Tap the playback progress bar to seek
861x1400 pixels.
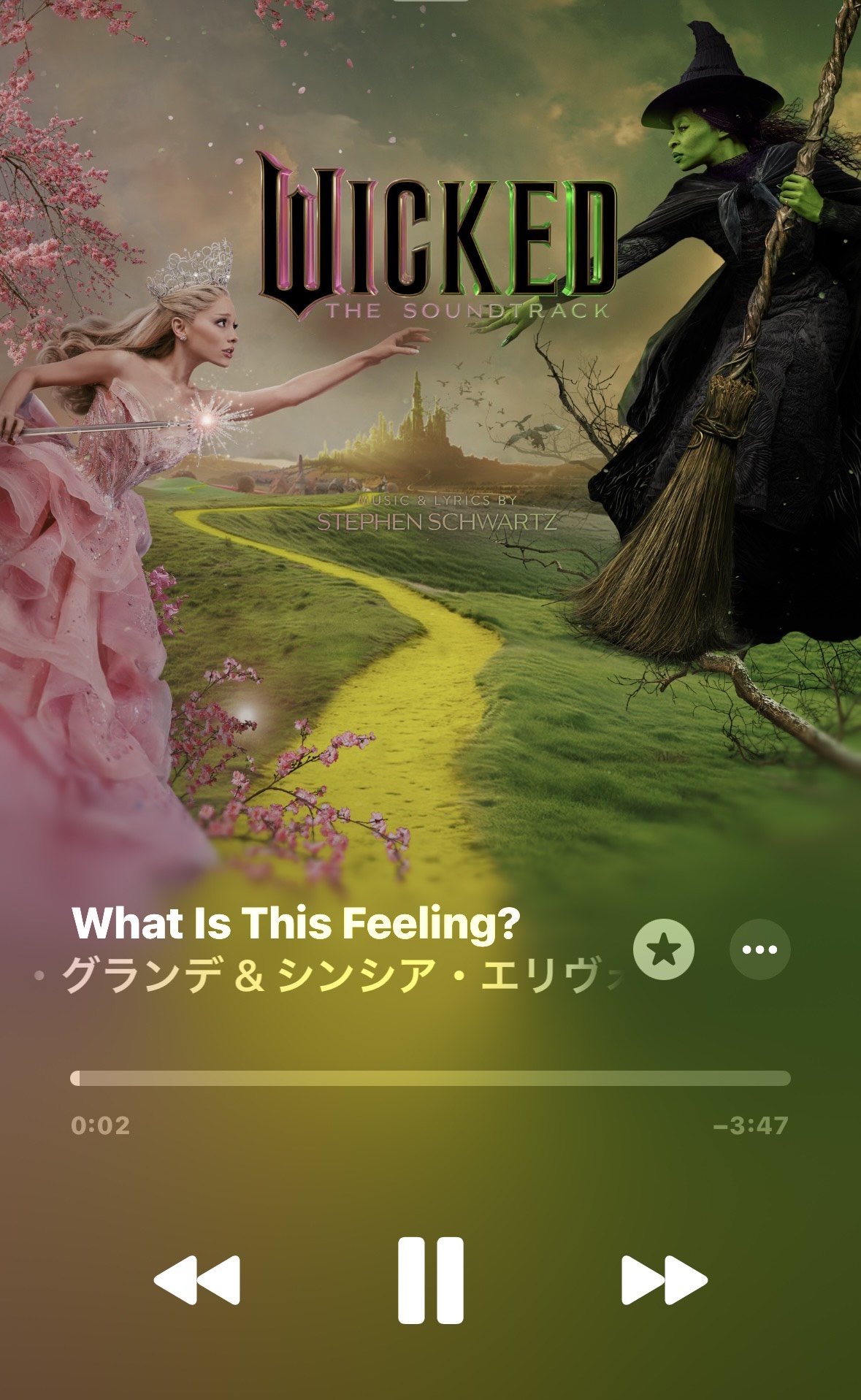click(430, 1078)
